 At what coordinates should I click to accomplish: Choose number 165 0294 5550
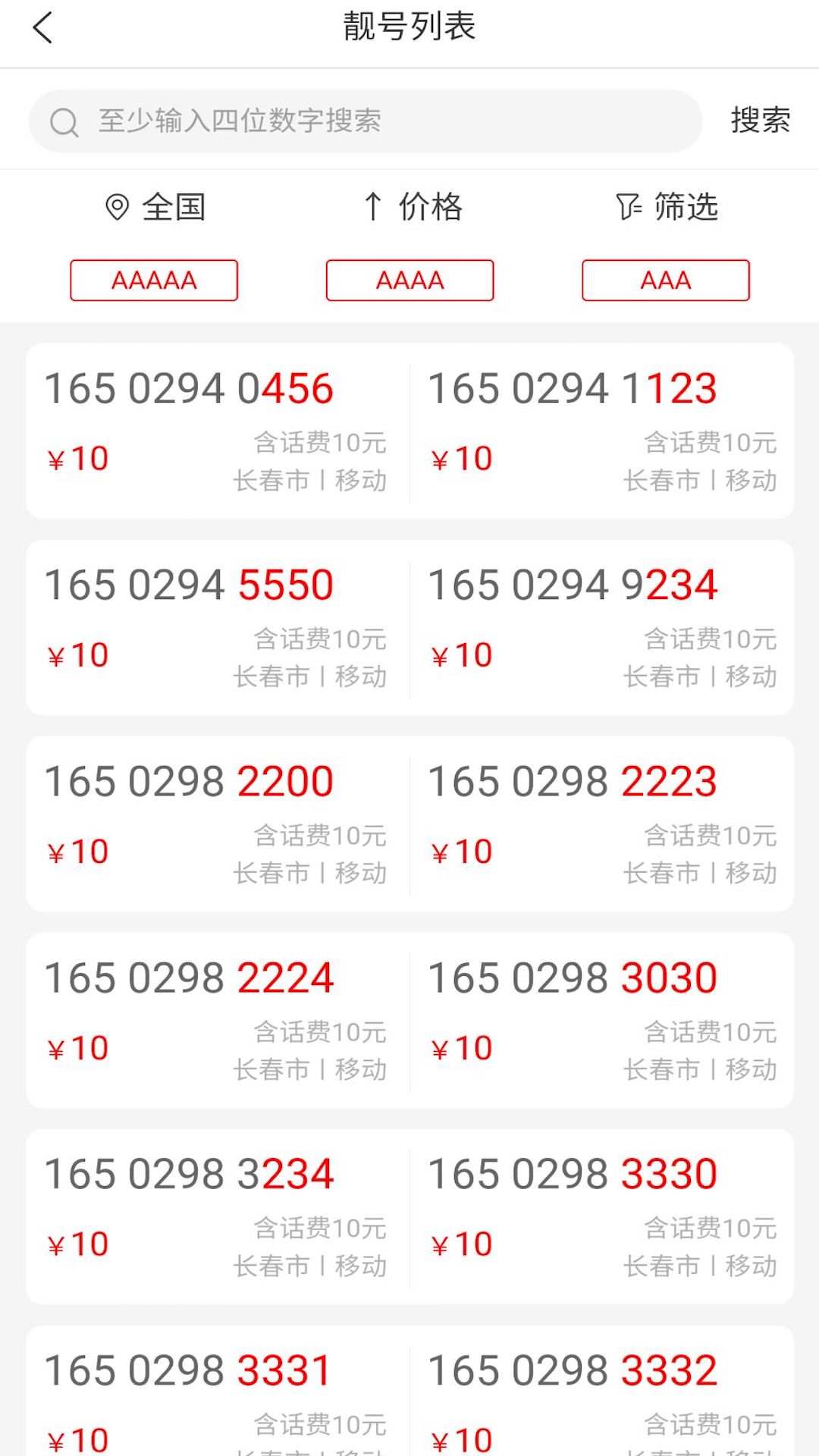point(218,628)
